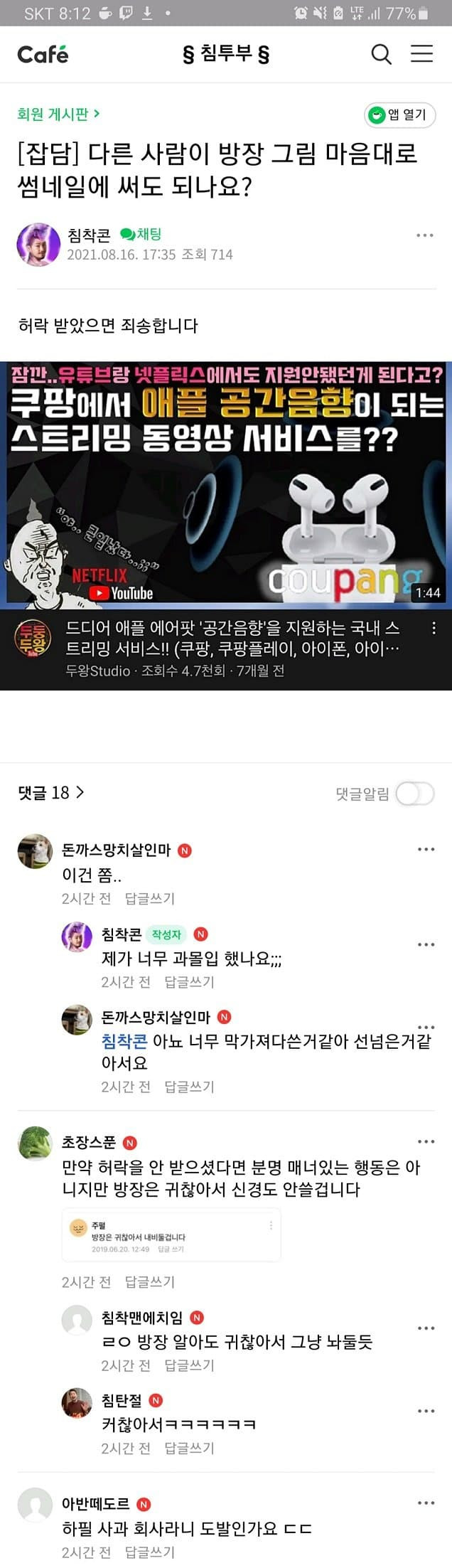Open the attached 주펄 comment image
Viewport: 452px width, 1568px height.
[x=171, y=1234]
